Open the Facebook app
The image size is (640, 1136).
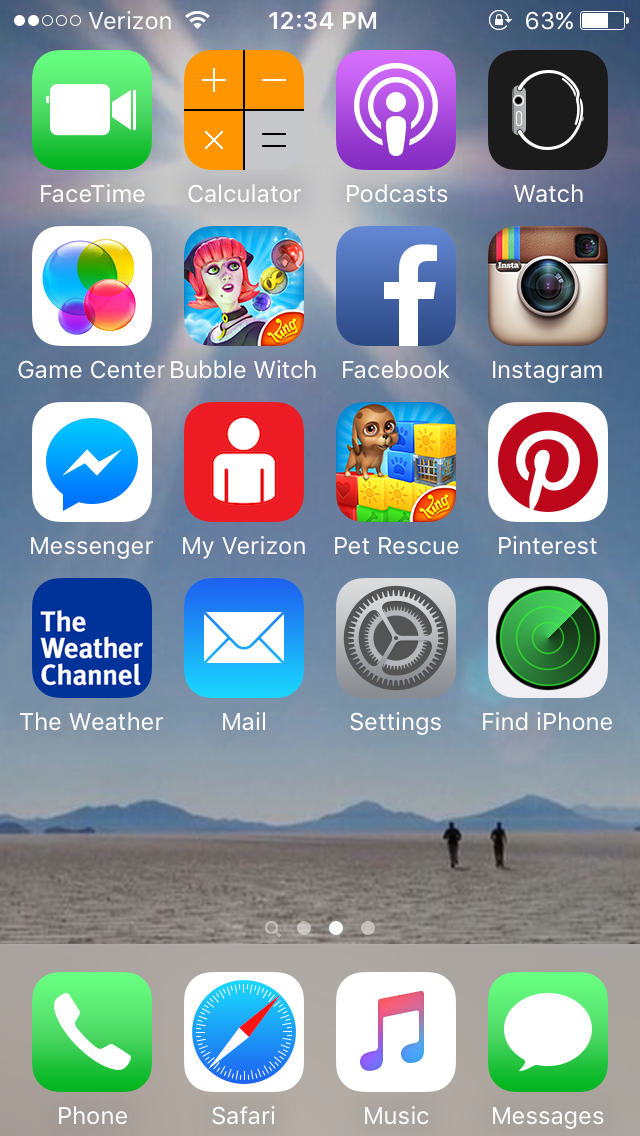pyautogui.click(x=396, y=286)
